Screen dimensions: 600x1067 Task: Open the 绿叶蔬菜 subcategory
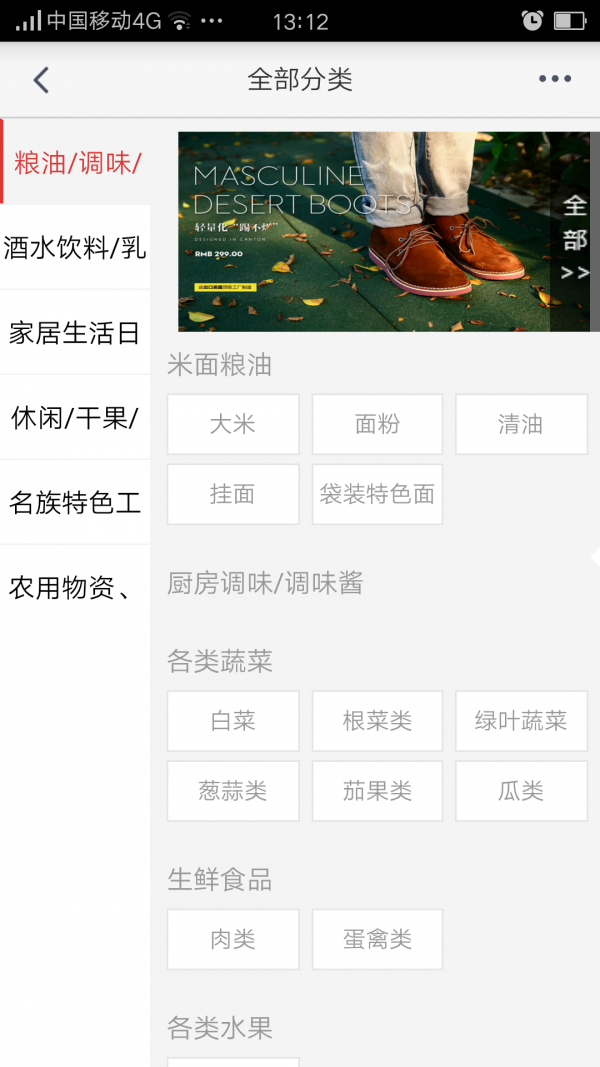coord(521,721)
